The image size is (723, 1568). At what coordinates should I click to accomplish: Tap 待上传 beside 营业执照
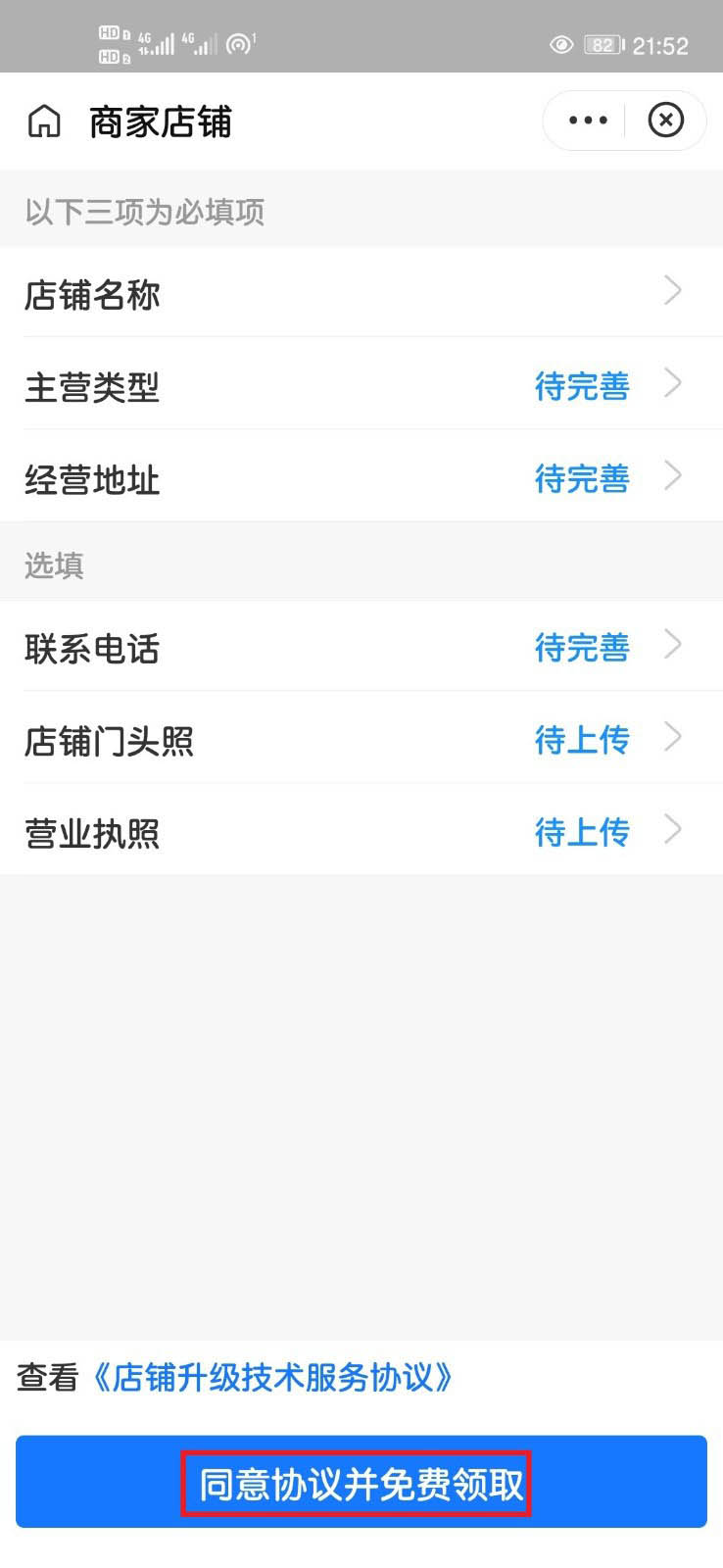[x=582, y=833]
